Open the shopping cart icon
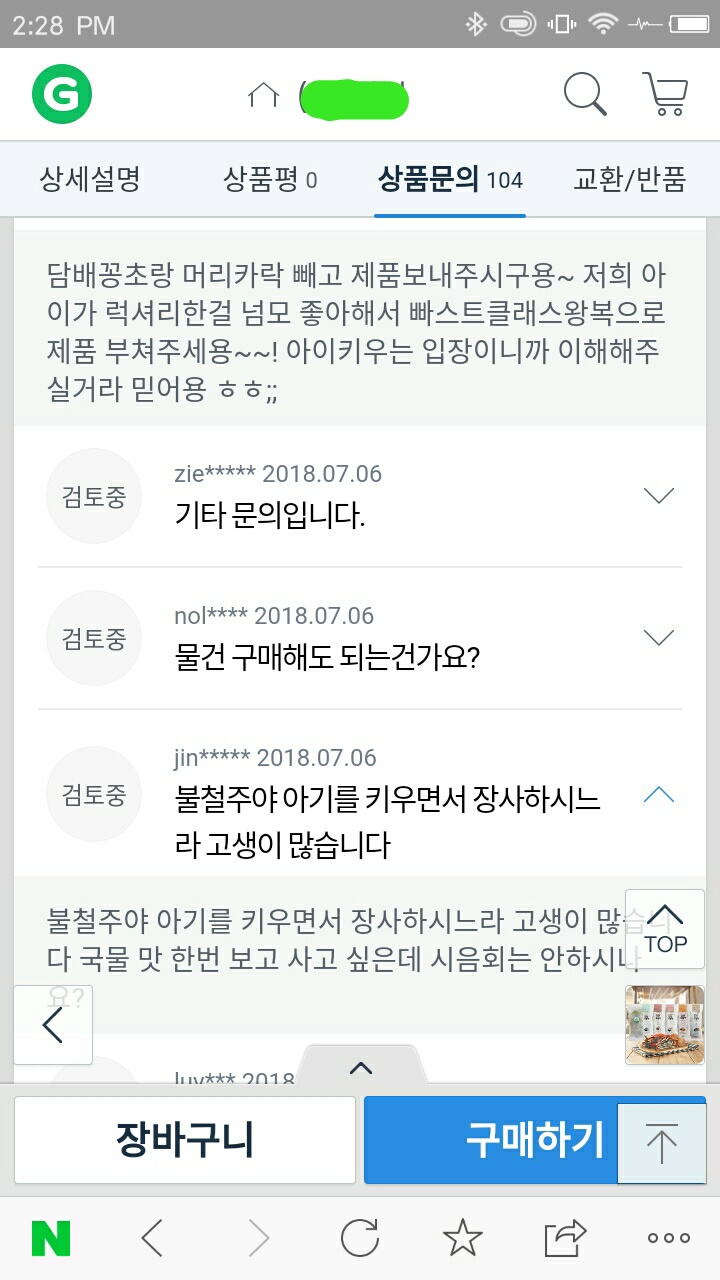Image resolution: width=720 pixels, height=1280 pixels. 665,95
